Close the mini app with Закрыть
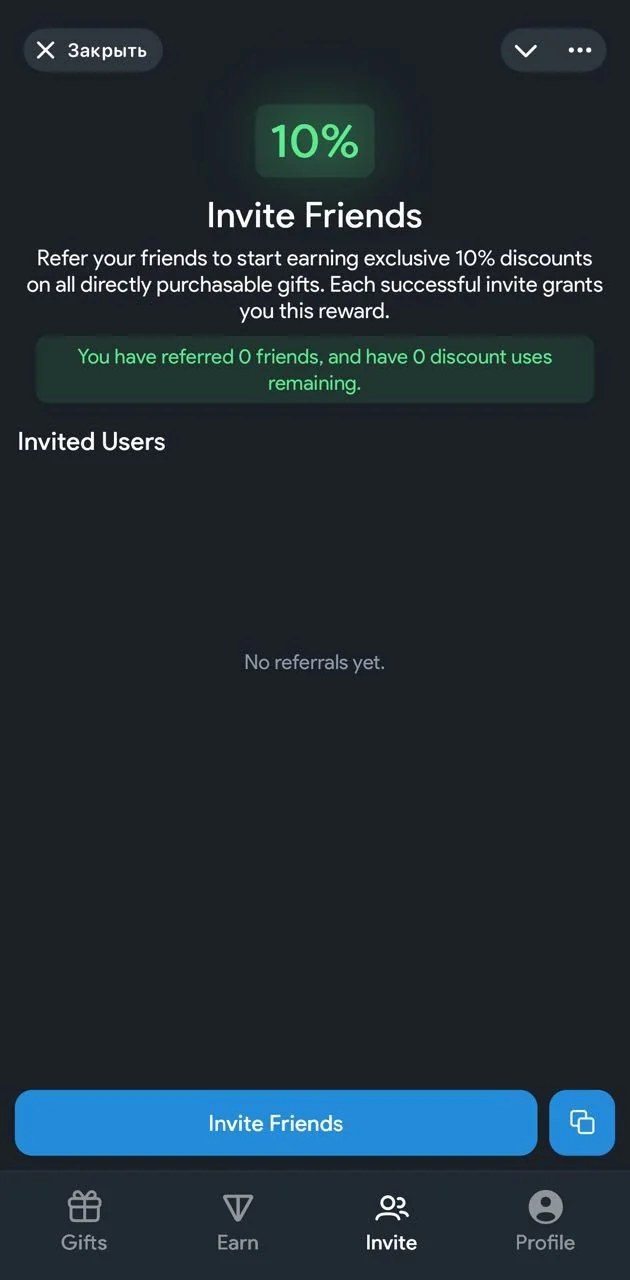This screenshot has width=630, height=1280. [x=92, y=50]
